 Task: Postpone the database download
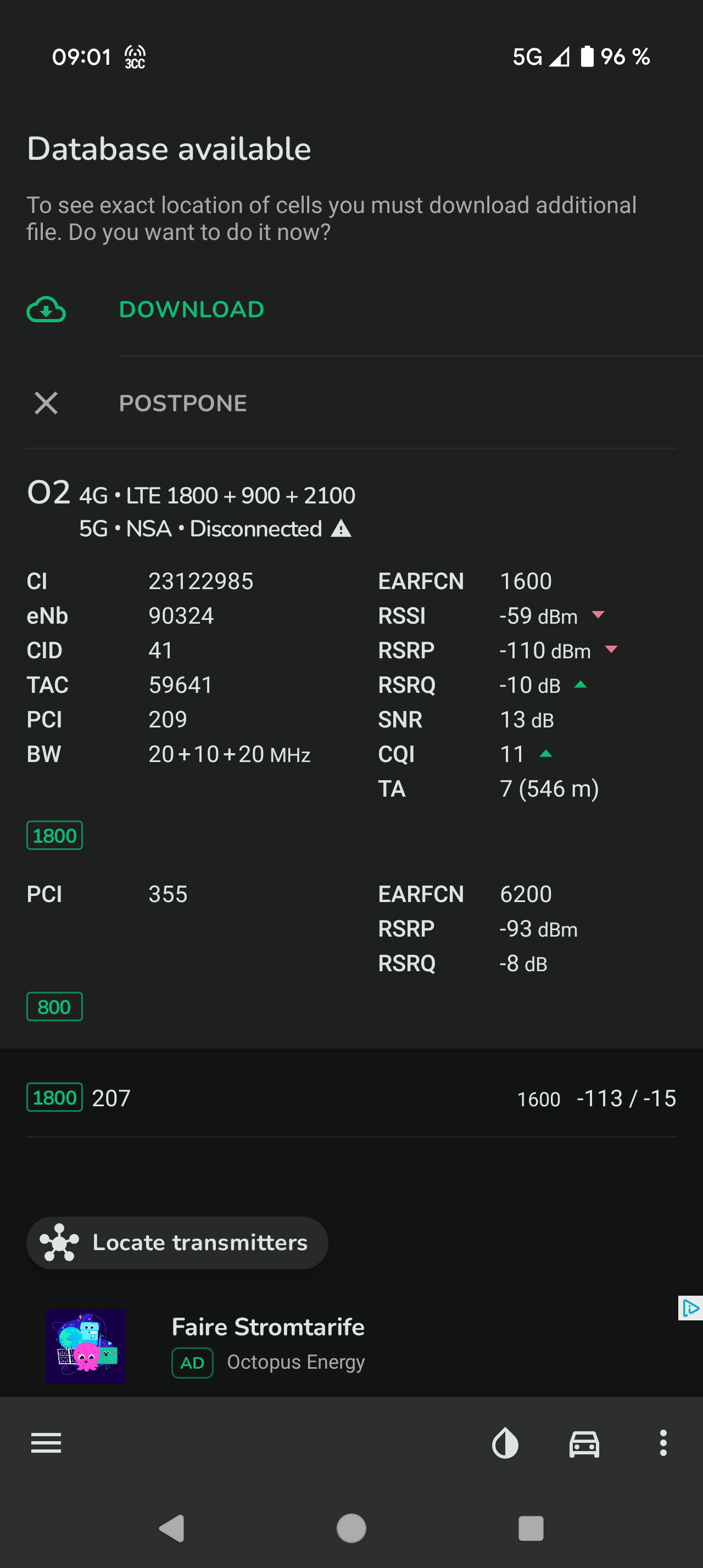coord(182,403)
